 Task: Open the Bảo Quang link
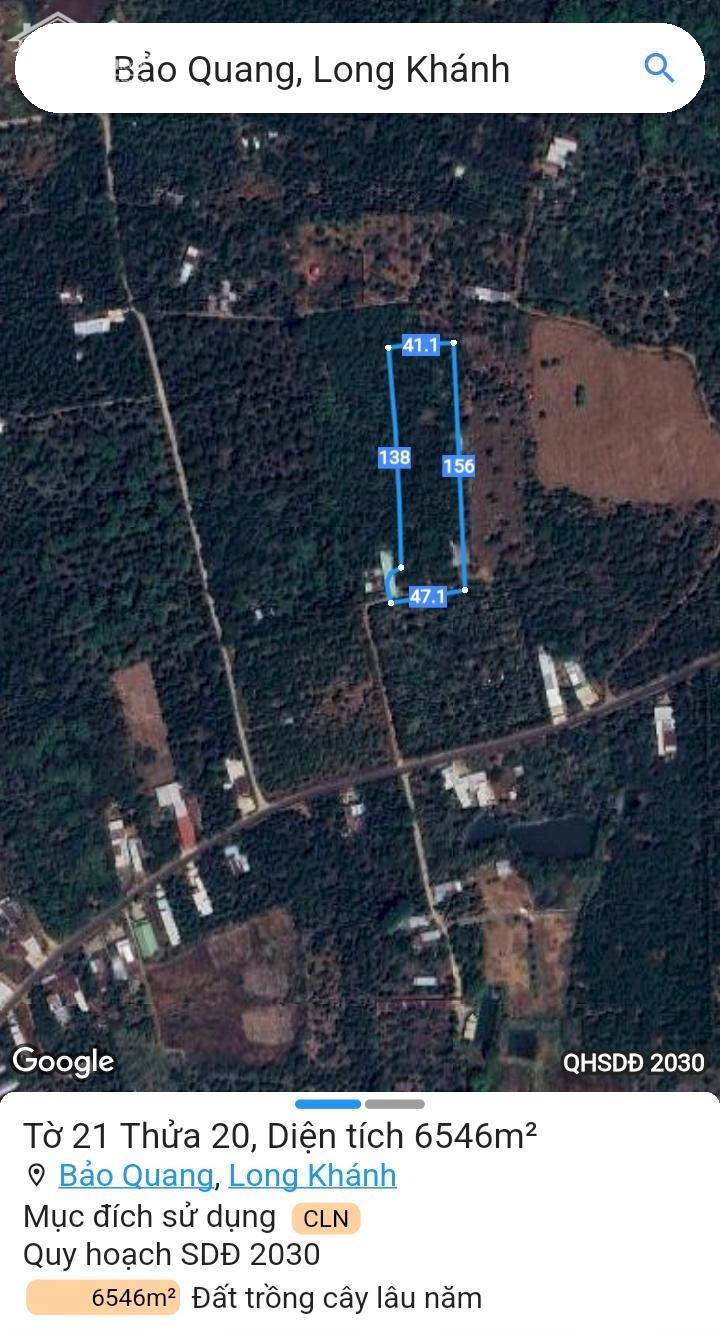click(x=136, y=1175)
